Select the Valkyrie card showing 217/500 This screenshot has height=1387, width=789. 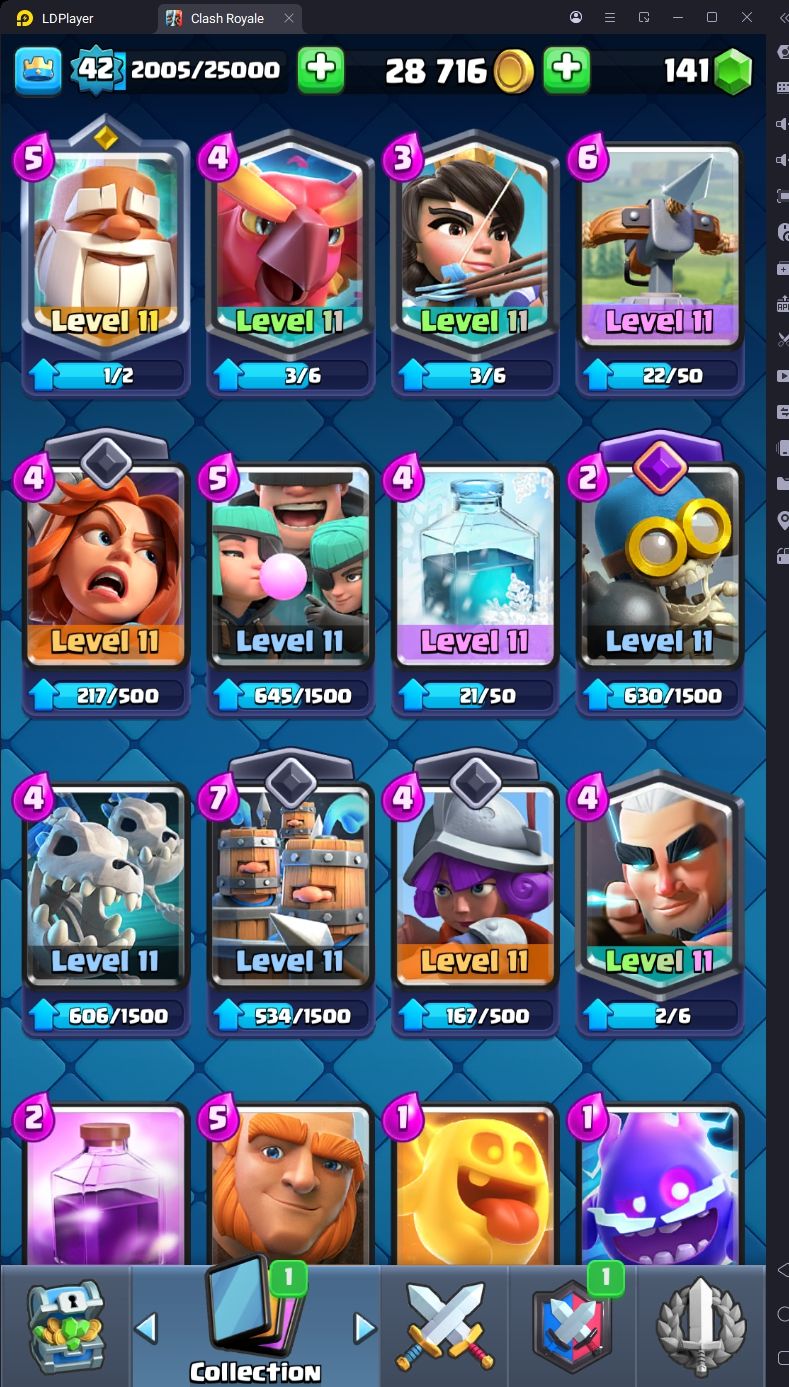click(x=105, y=570)
